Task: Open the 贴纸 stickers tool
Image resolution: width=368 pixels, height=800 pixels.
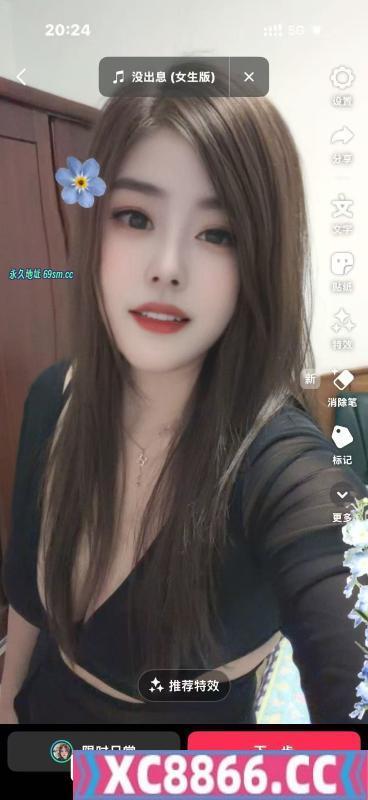Action: [342, 272]
